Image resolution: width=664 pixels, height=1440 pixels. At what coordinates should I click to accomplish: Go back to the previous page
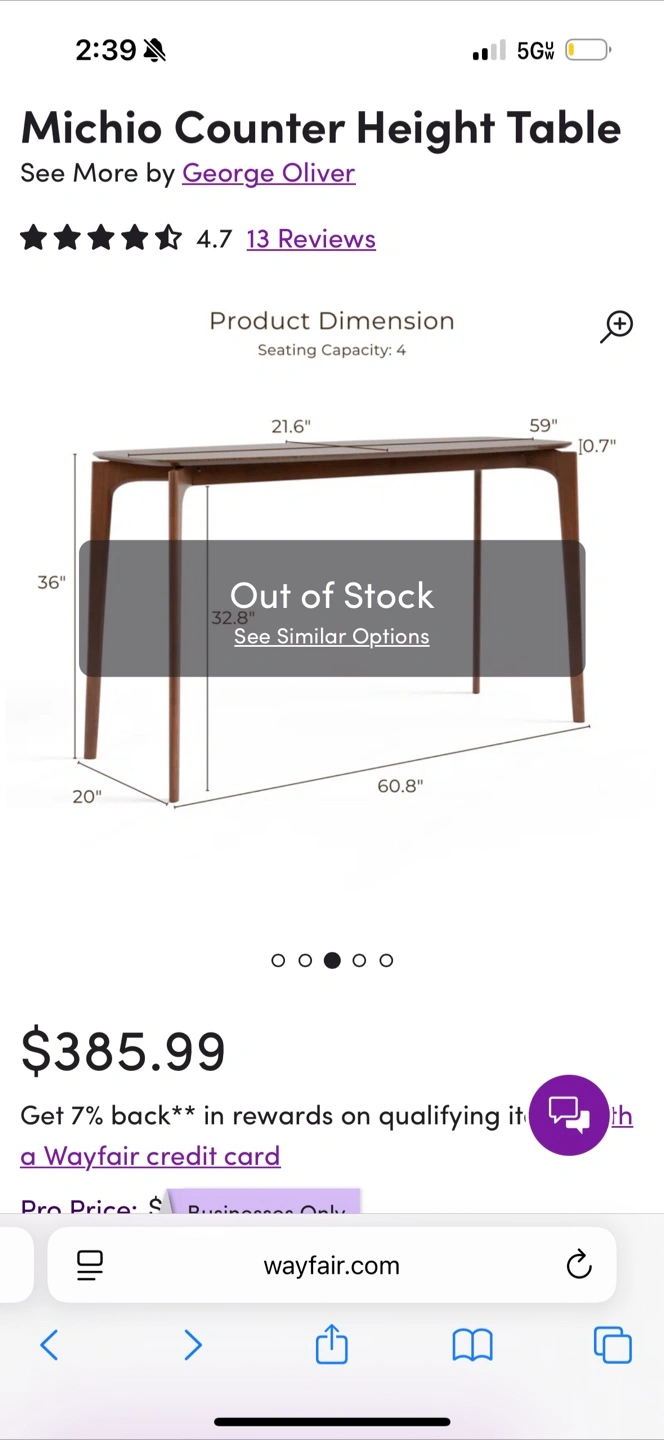(49, 1345)
